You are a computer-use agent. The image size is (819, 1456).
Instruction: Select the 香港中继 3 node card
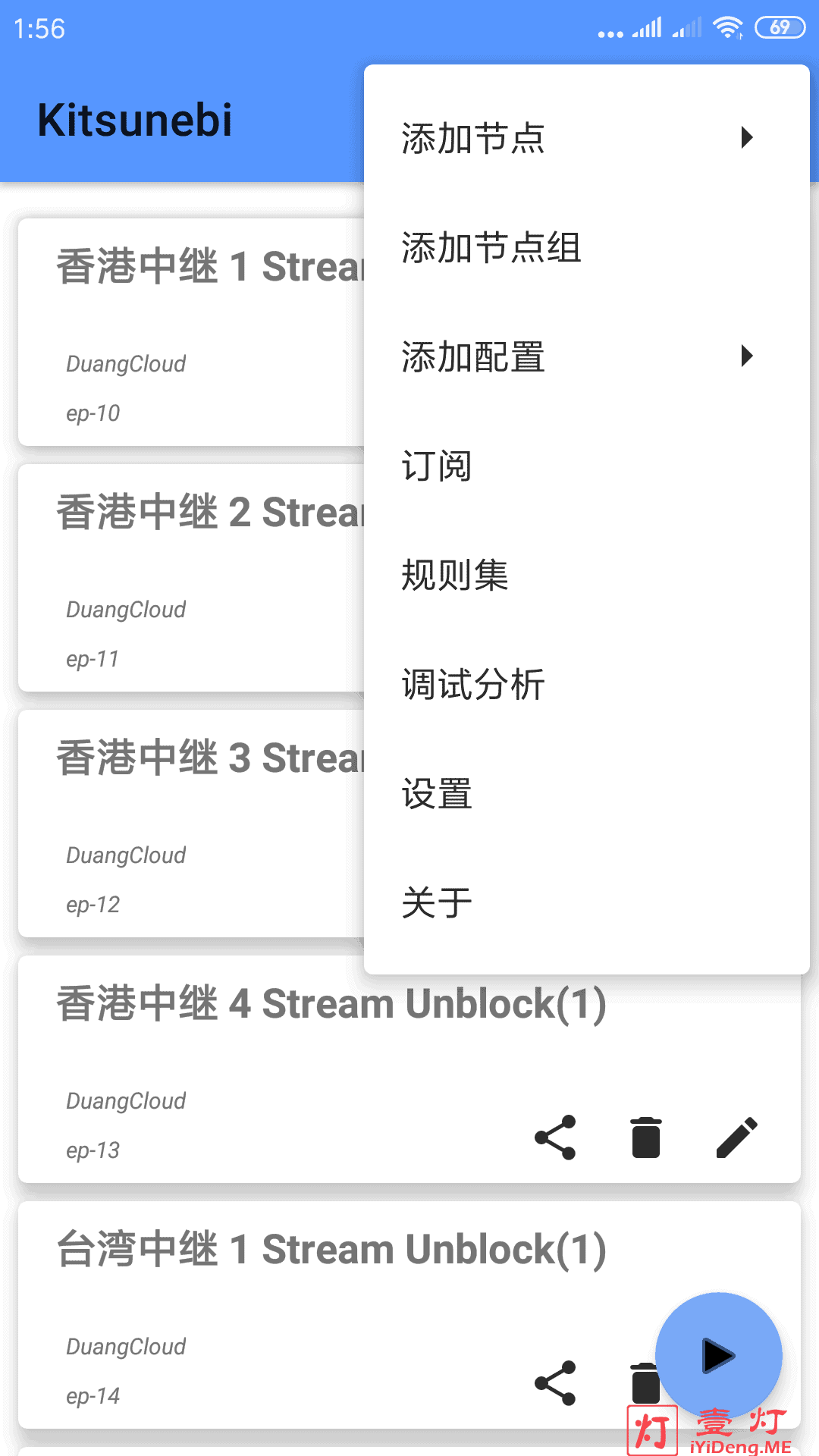coord(191,824)
